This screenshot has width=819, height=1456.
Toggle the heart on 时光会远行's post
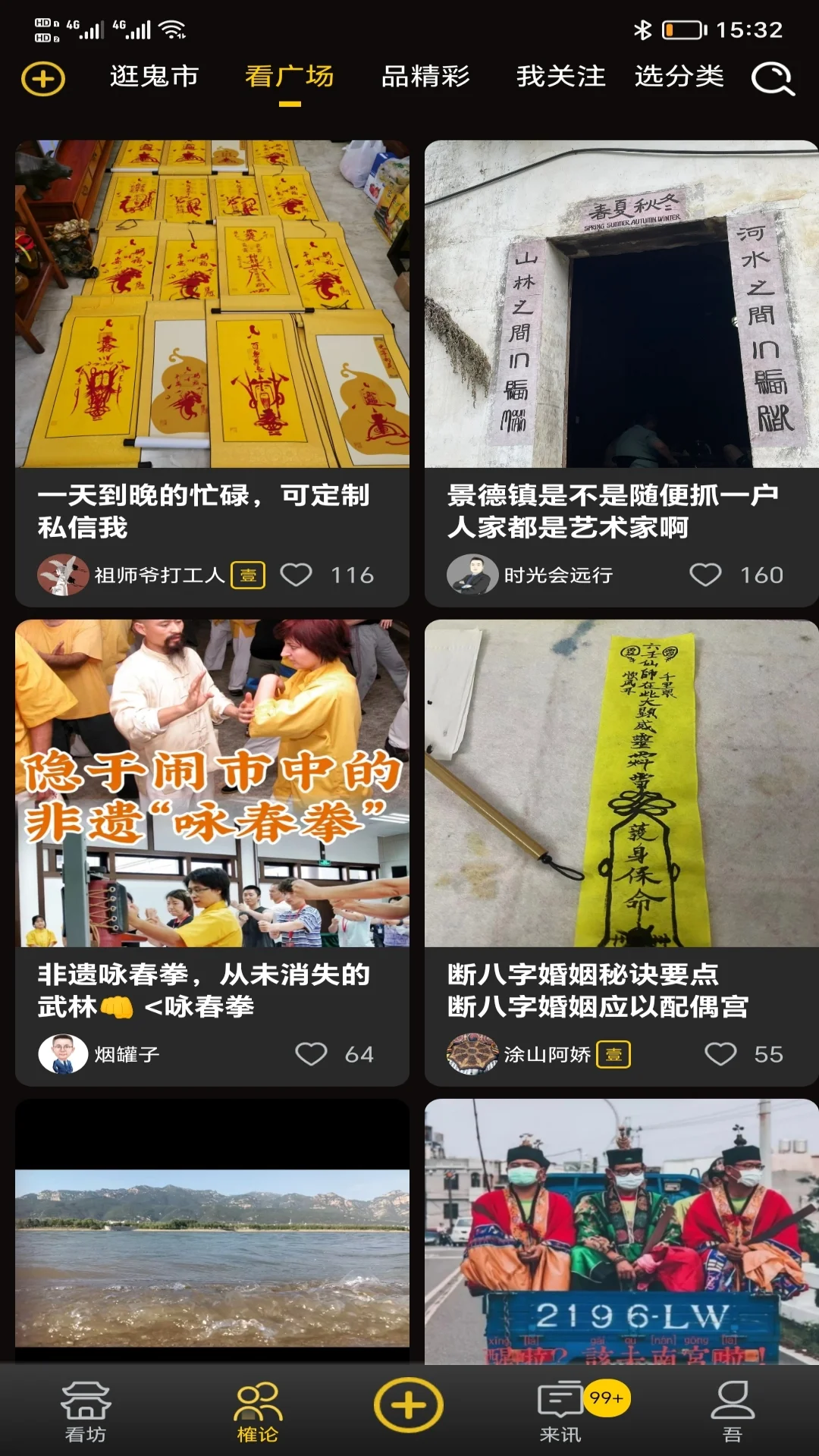pos(707,575)
